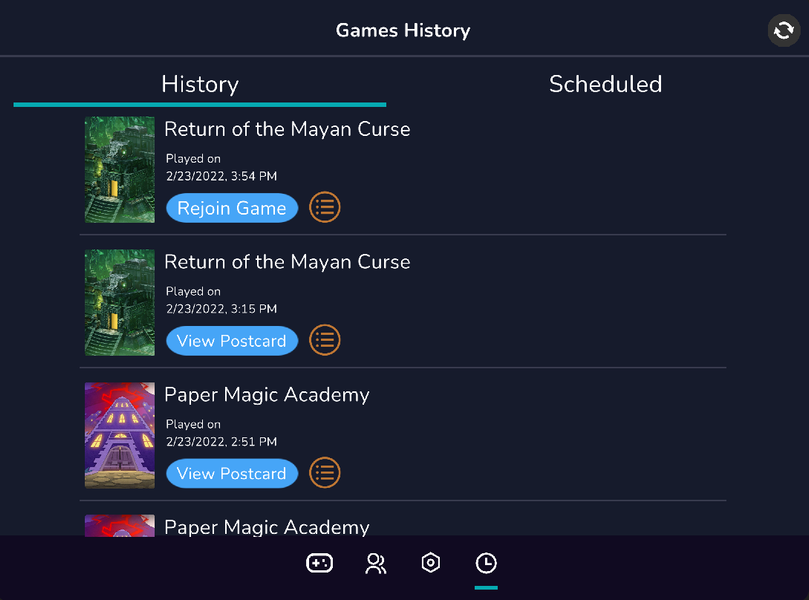Image resolution: width=809 pixels, height=600 pixels.
Task: Tap the clock history tab
Action: [x=486, y=563]
